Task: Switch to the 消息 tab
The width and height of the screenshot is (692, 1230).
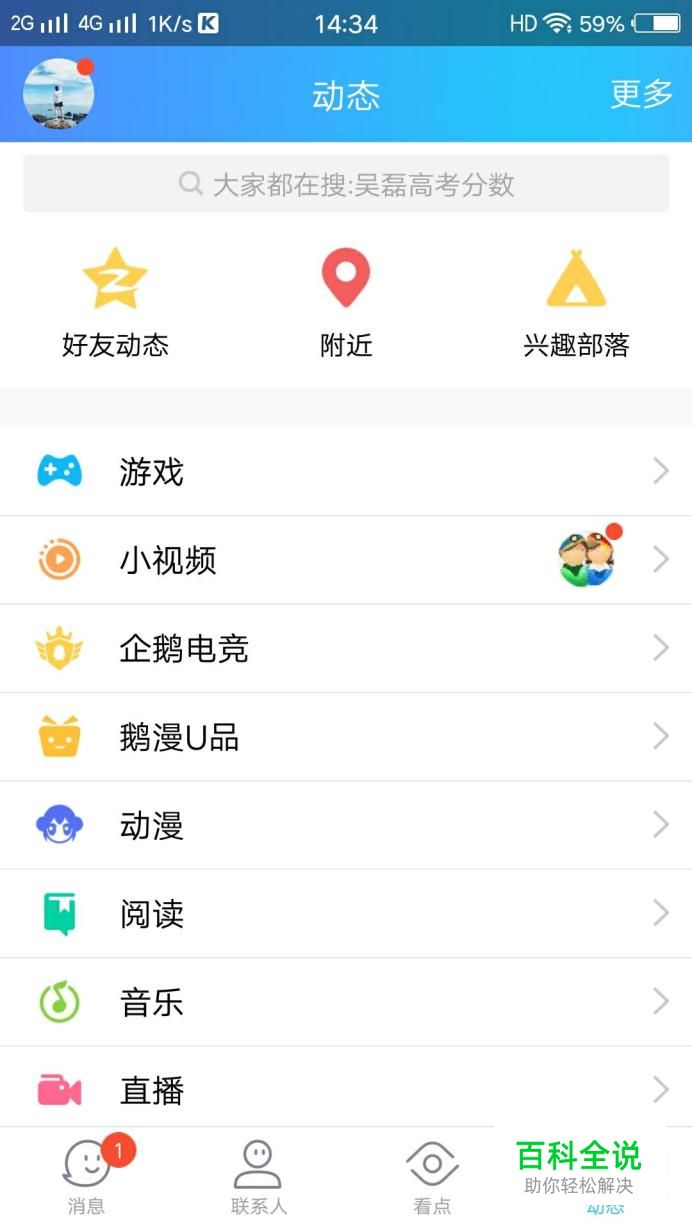Action: click(x=87, y=1178)
